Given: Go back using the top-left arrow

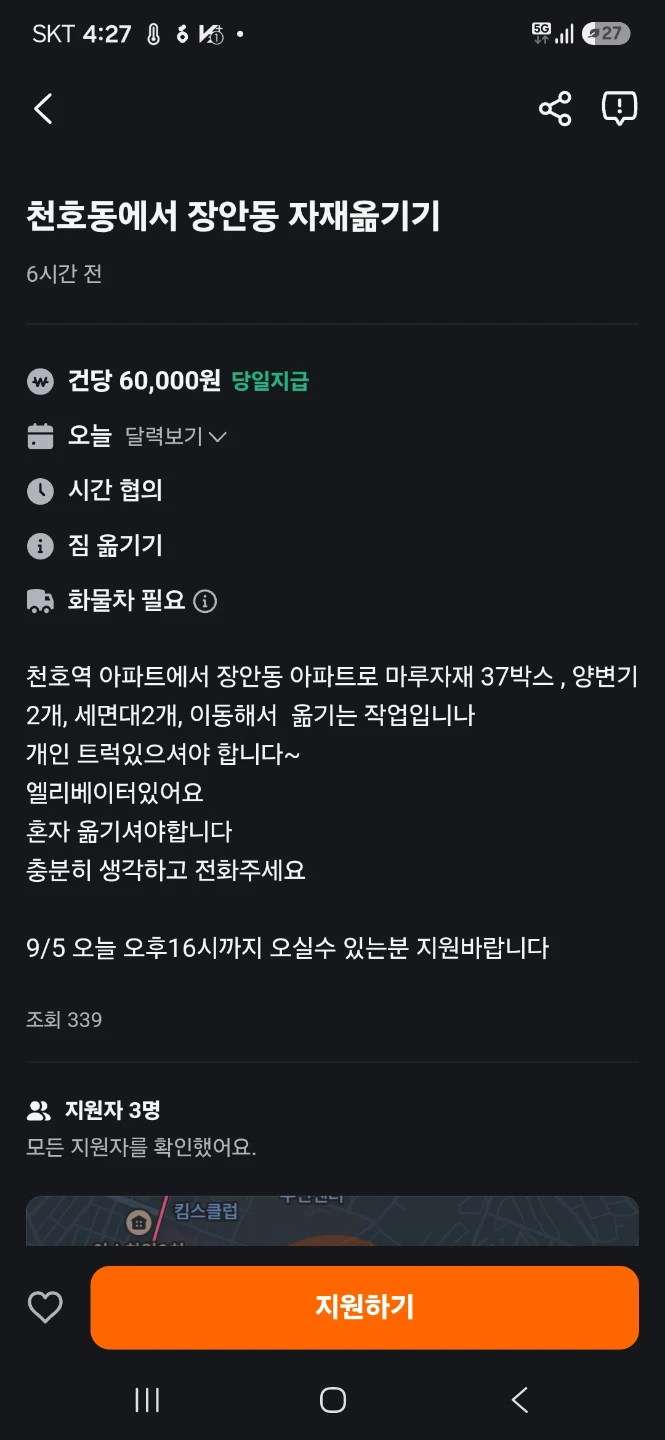Looking at the screenshot, I should [x=43, y=108].
